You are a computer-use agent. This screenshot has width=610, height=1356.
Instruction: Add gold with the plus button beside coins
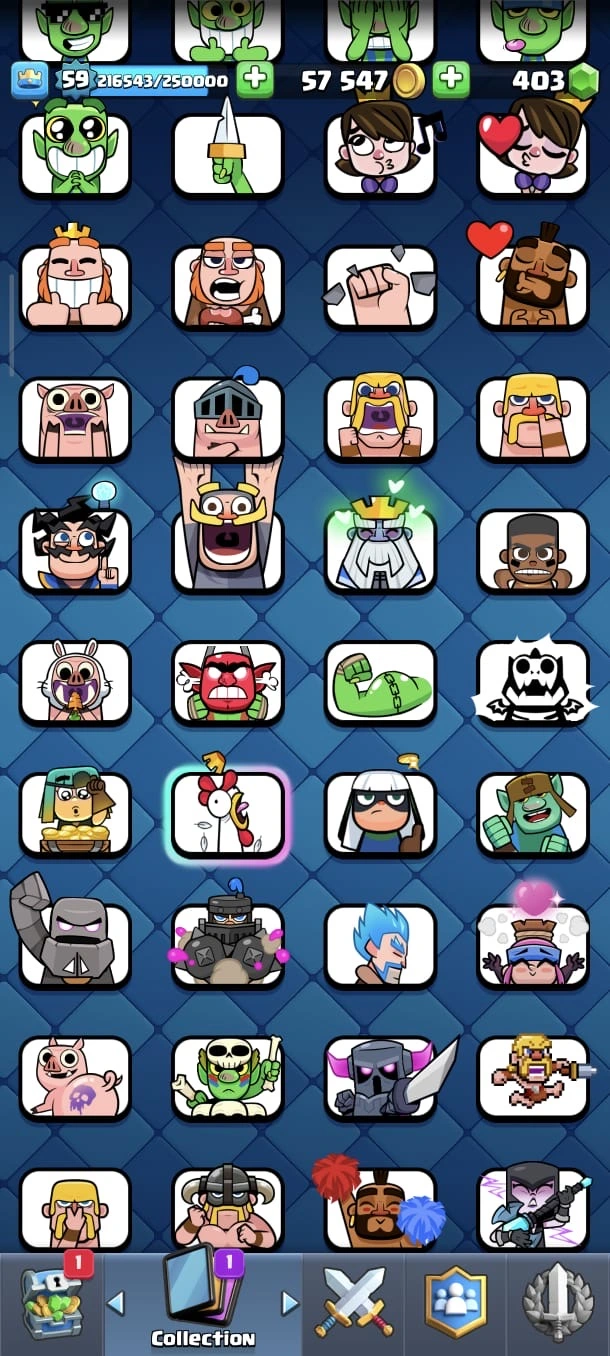(x=451, y=79)
